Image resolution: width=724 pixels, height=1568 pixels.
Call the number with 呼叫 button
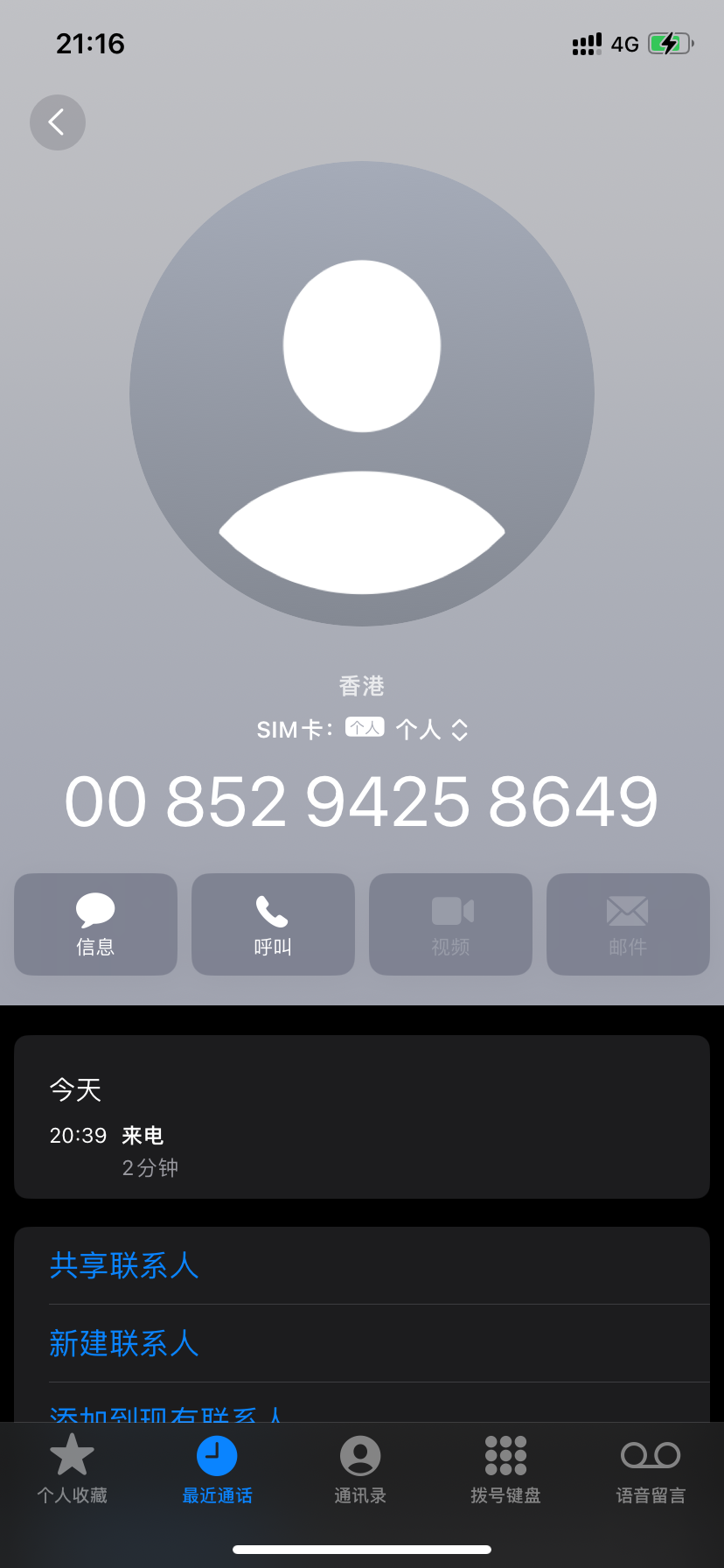coord(273,924)
